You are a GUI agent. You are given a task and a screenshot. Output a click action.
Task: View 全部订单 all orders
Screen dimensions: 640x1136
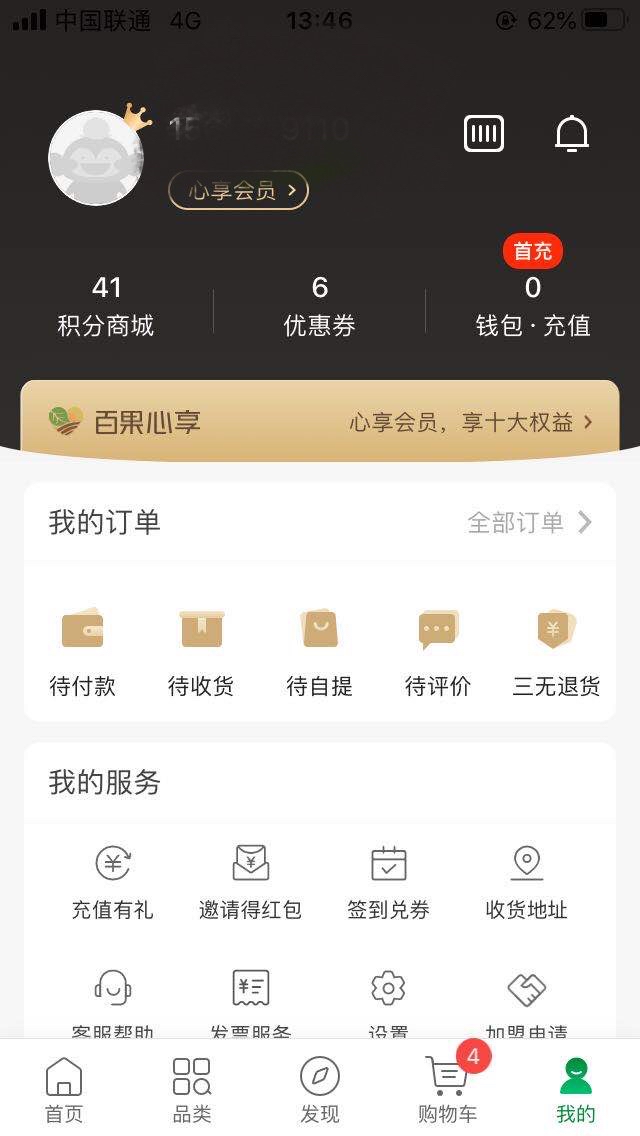tap(530, 522)
